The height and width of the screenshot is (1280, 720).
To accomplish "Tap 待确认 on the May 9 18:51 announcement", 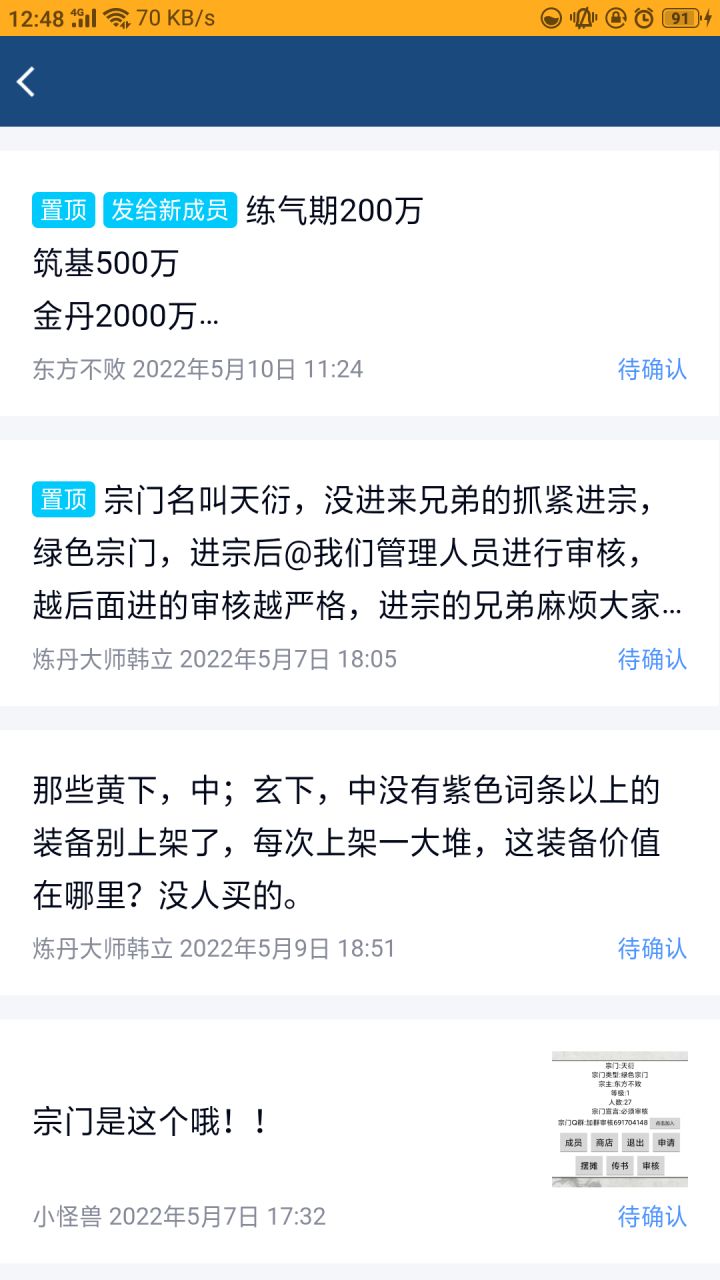I will pyautogui.click(x=652, y=948).
